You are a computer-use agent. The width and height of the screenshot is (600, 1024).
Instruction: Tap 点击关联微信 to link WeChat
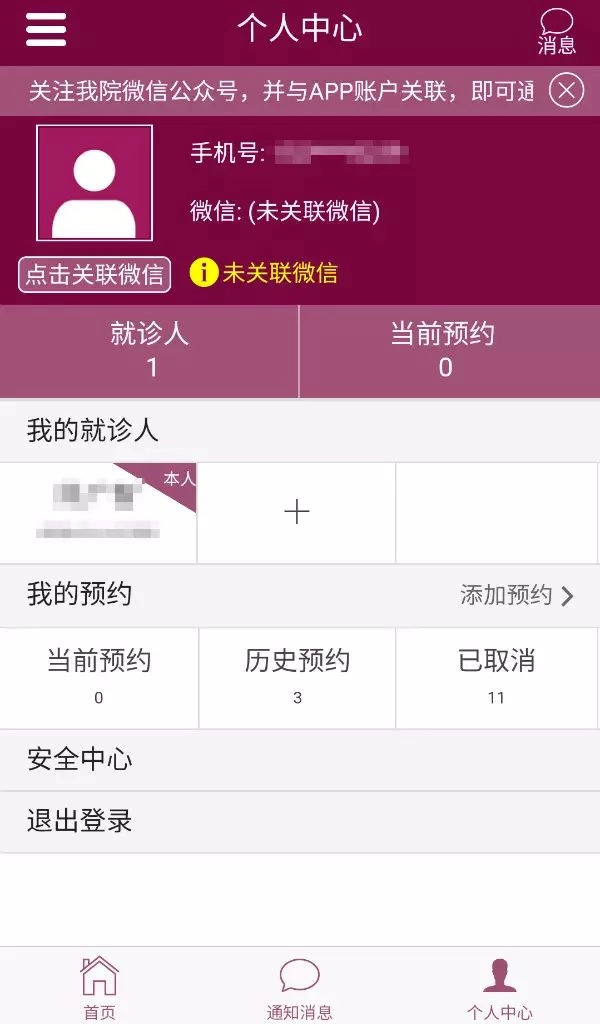94,275
